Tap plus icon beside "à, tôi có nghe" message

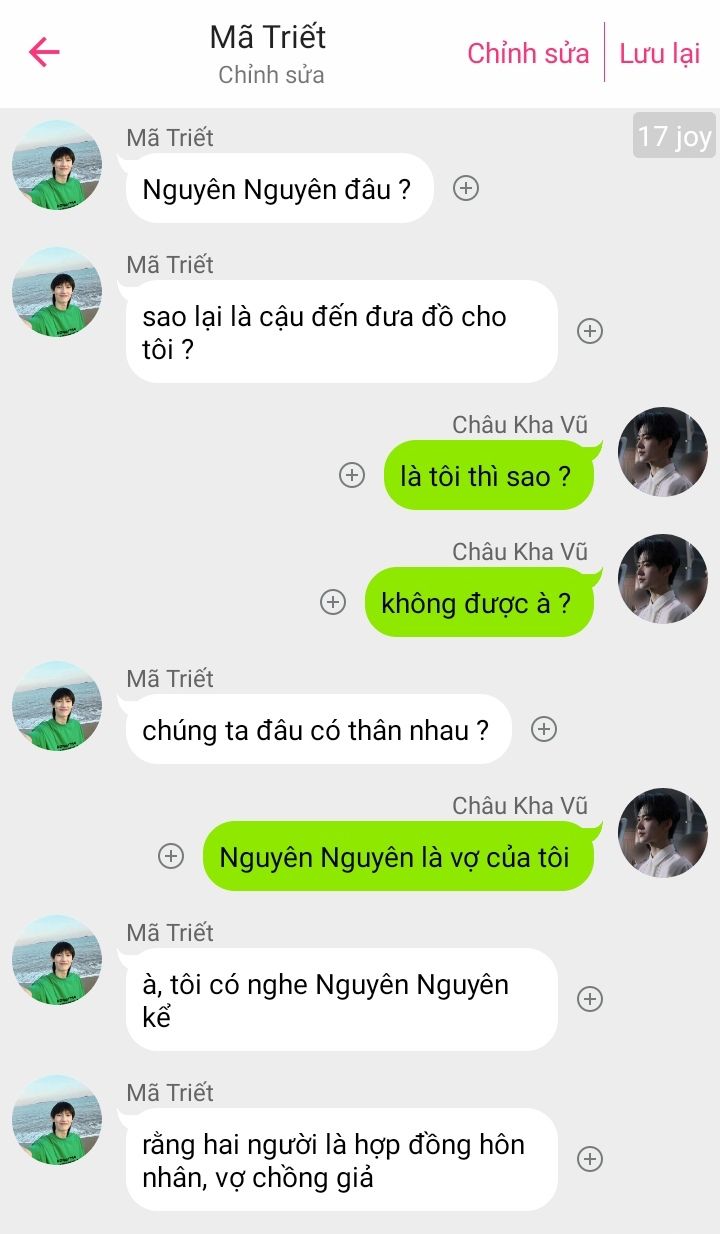click(591, 999)
